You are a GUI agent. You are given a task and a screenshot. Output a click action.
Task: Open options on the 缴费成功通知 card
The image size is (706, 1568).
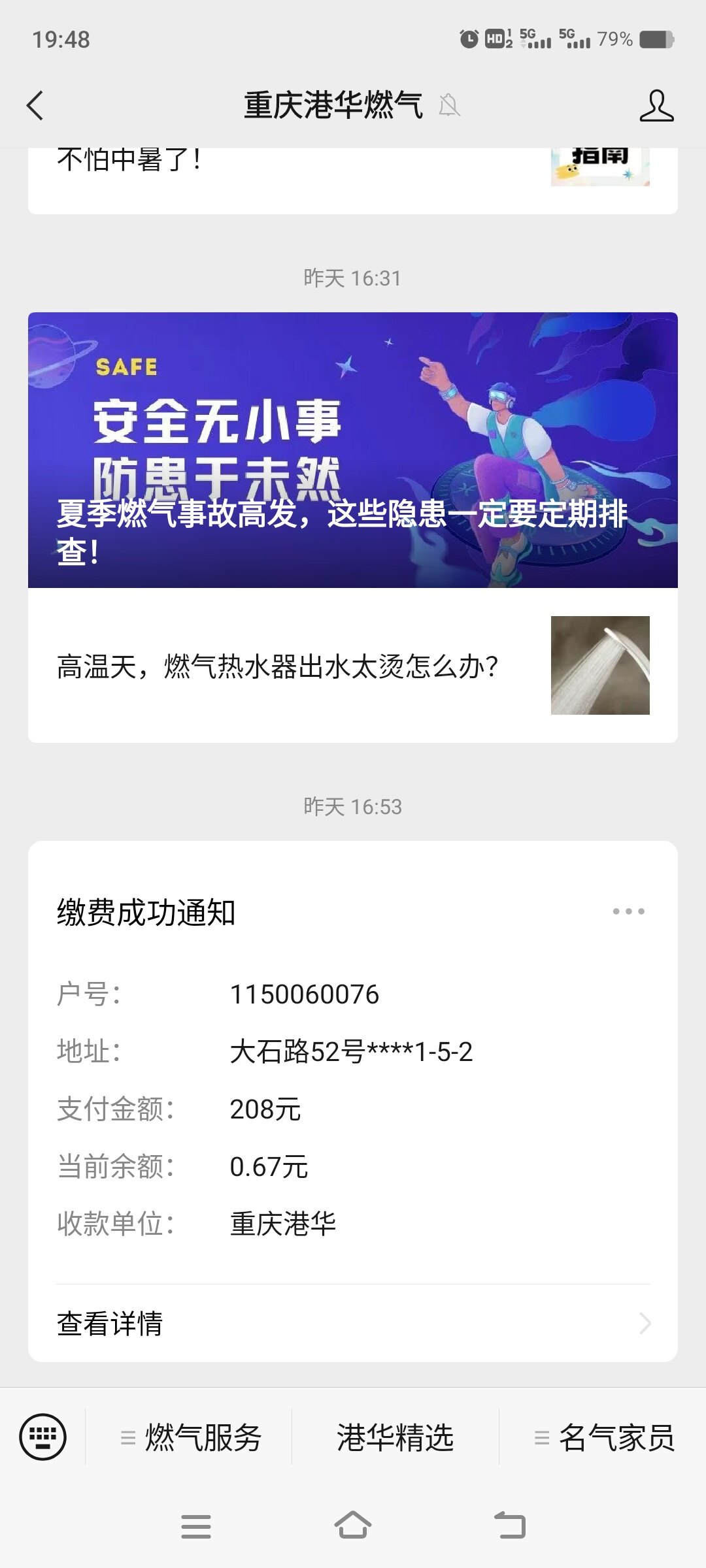pyautogui.click(x=628, y=911)
